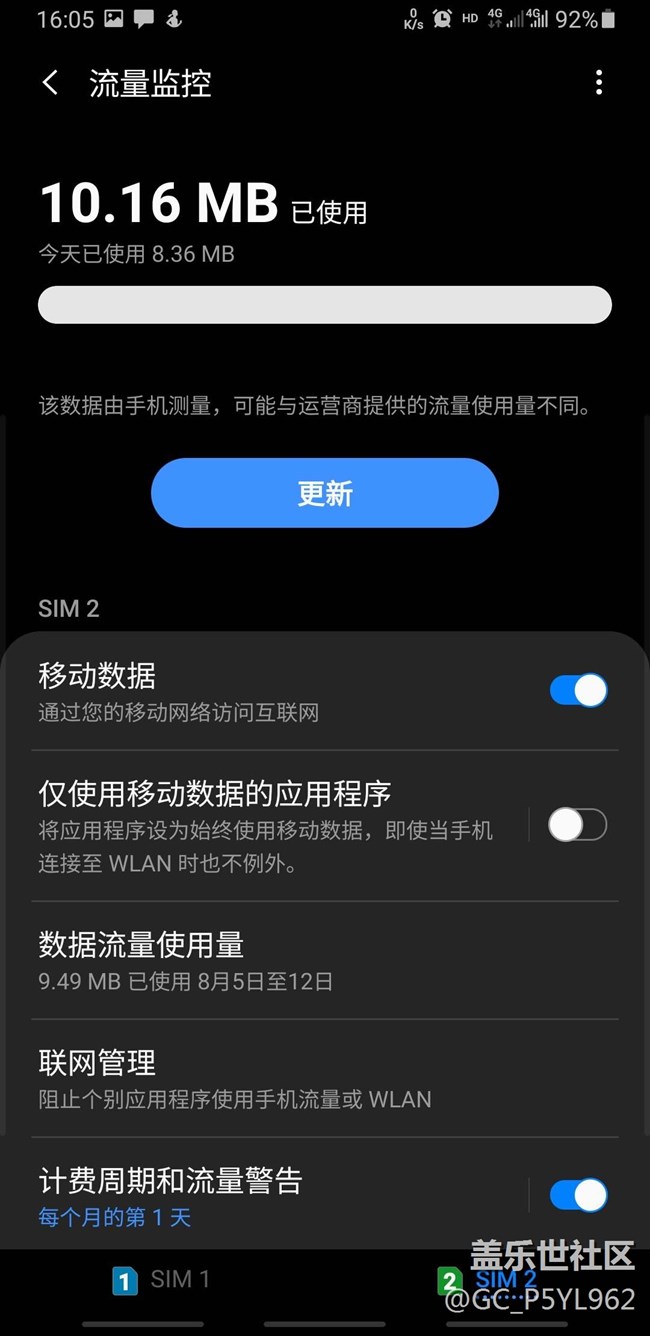The width and height of the screenshot is (650, 1336).
Task: Go back from 流量监控 screen
Action: (50, 83)
